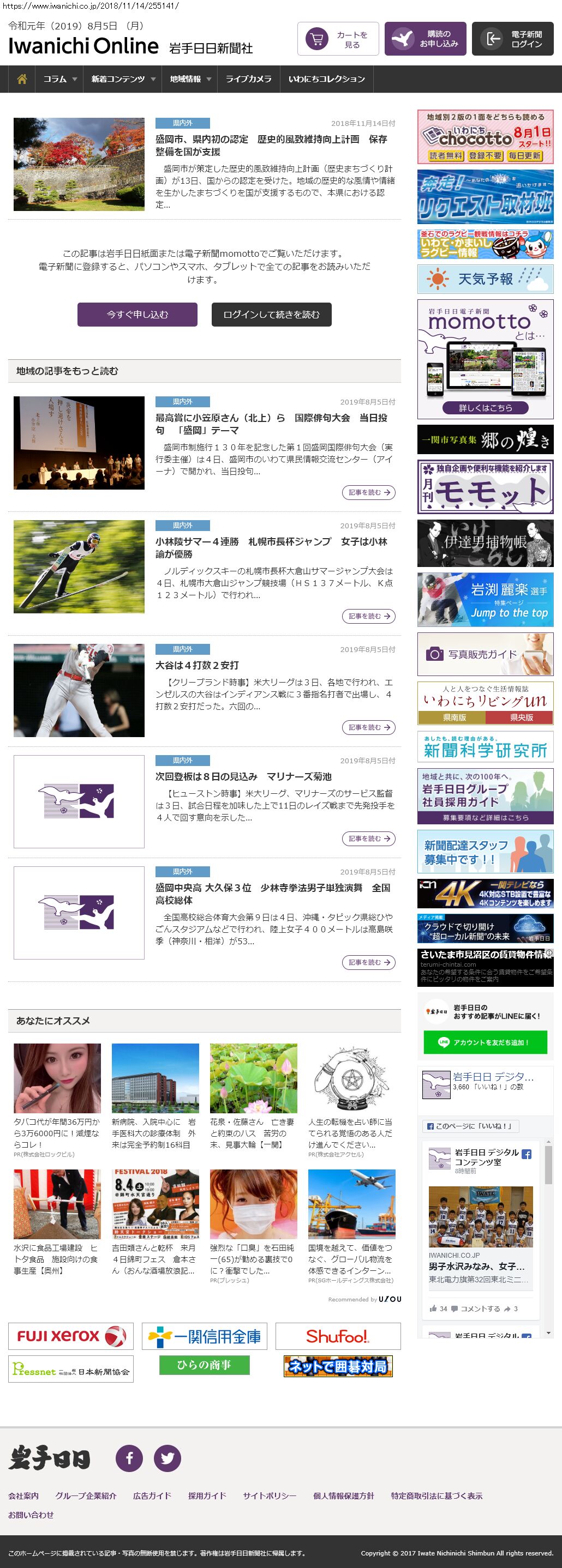Add the LINE account as friend
The image size is (562, 1568).
[x=485, y=1042]
